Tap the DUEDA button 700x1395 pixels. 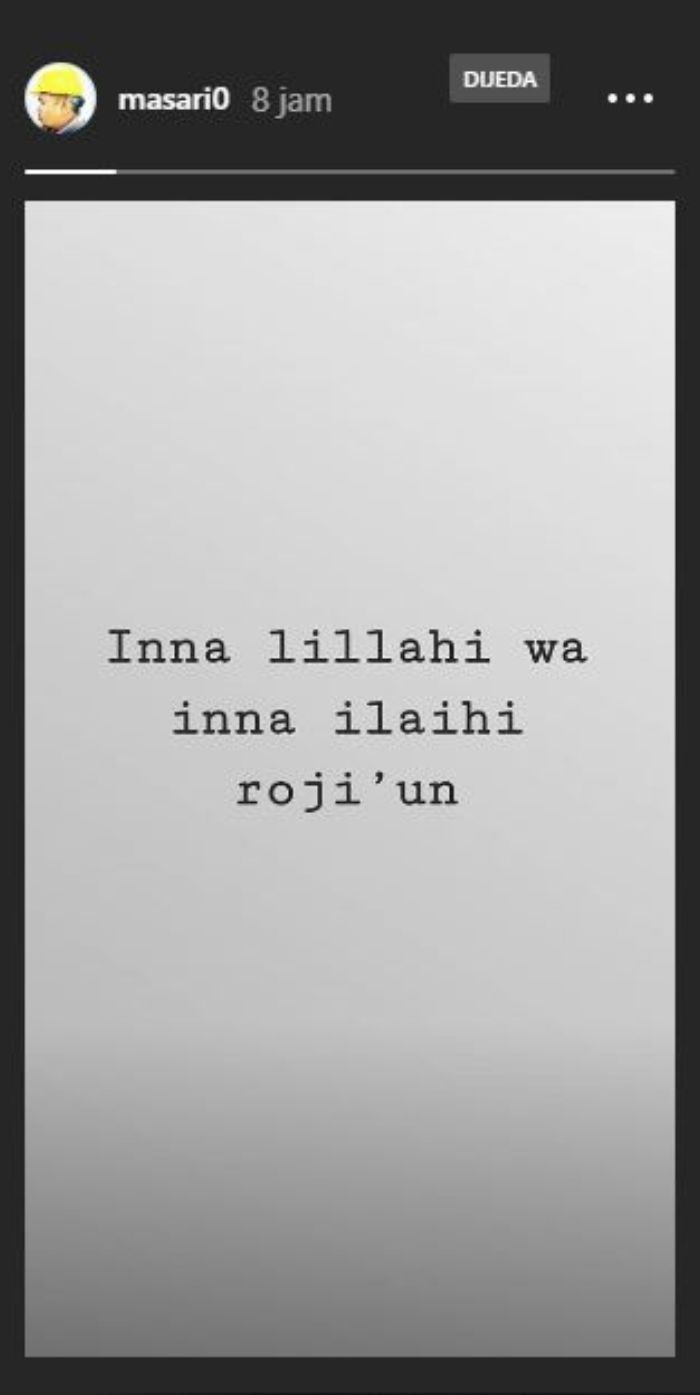point(500,79)
